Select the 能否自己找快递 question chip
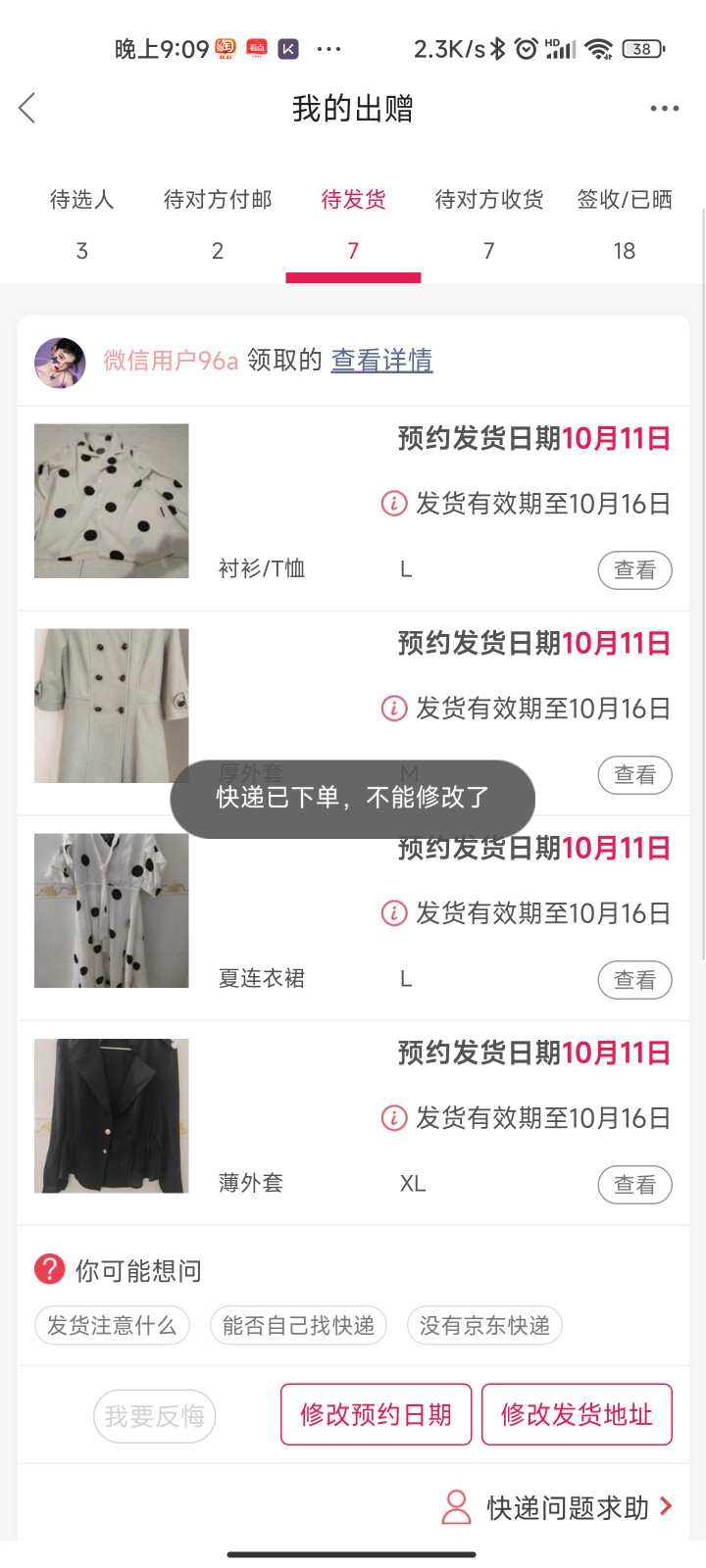 298,1326
